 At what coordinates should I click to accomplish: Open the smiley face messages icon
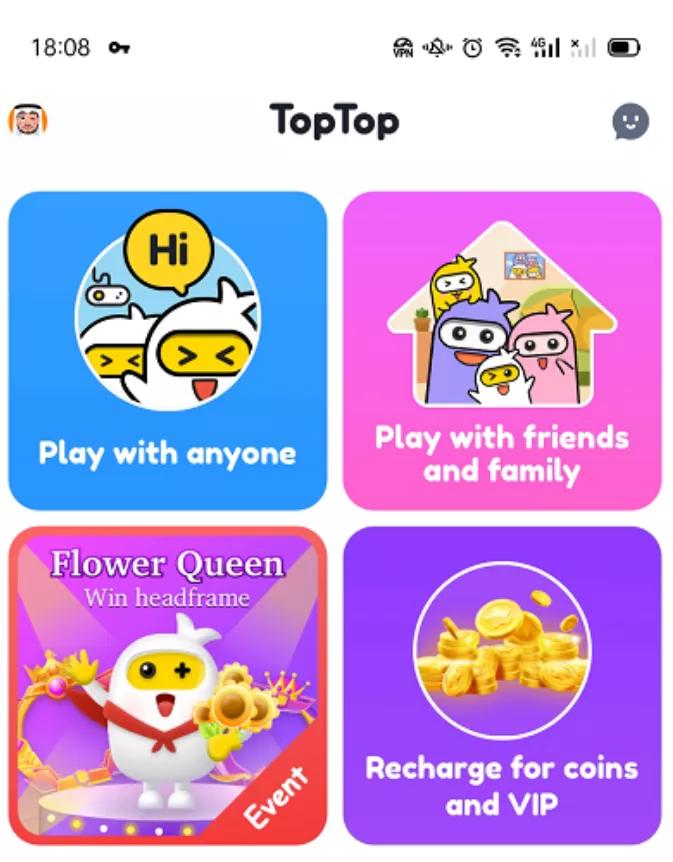(x=630, y=123)
